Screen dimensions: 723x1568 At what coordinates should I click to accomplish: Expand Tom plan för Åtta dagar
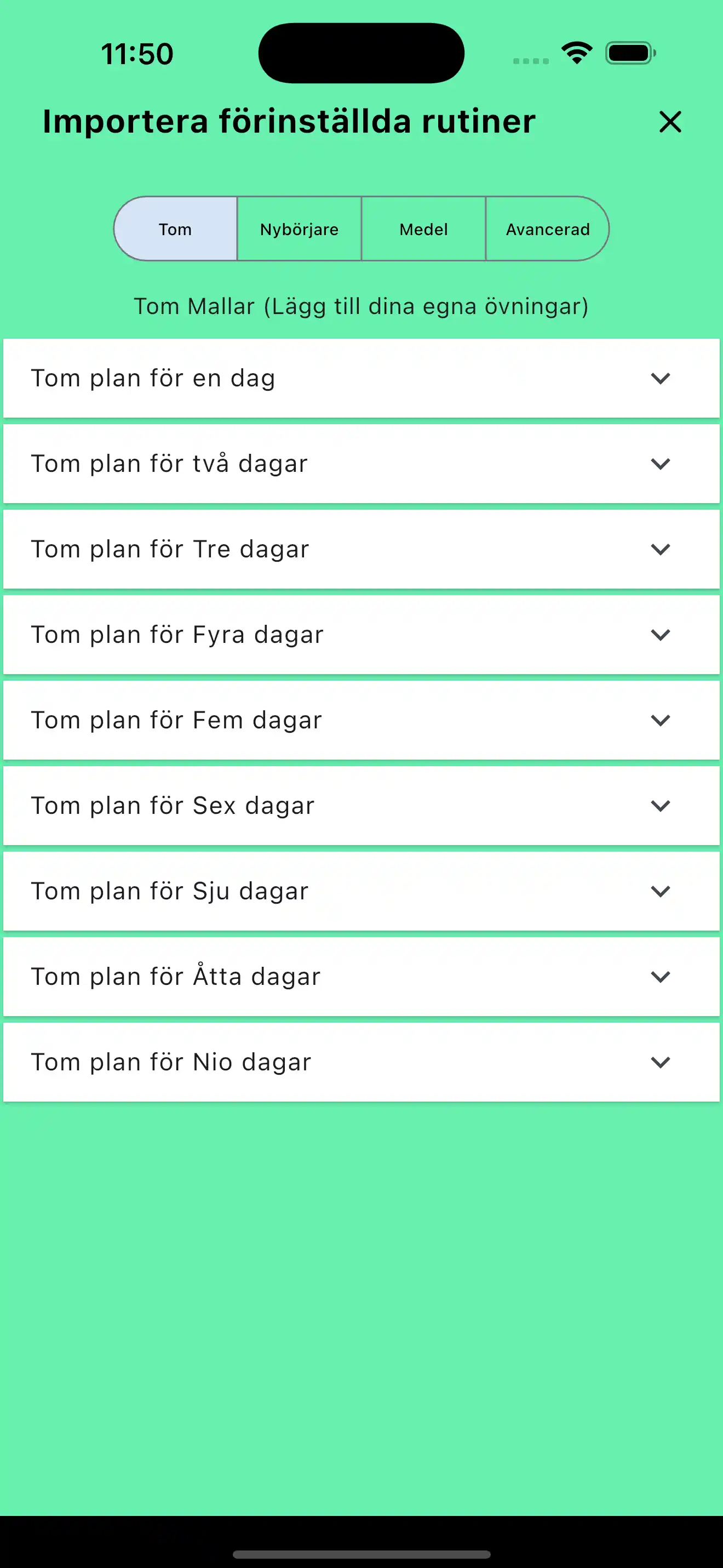(361, 976)
